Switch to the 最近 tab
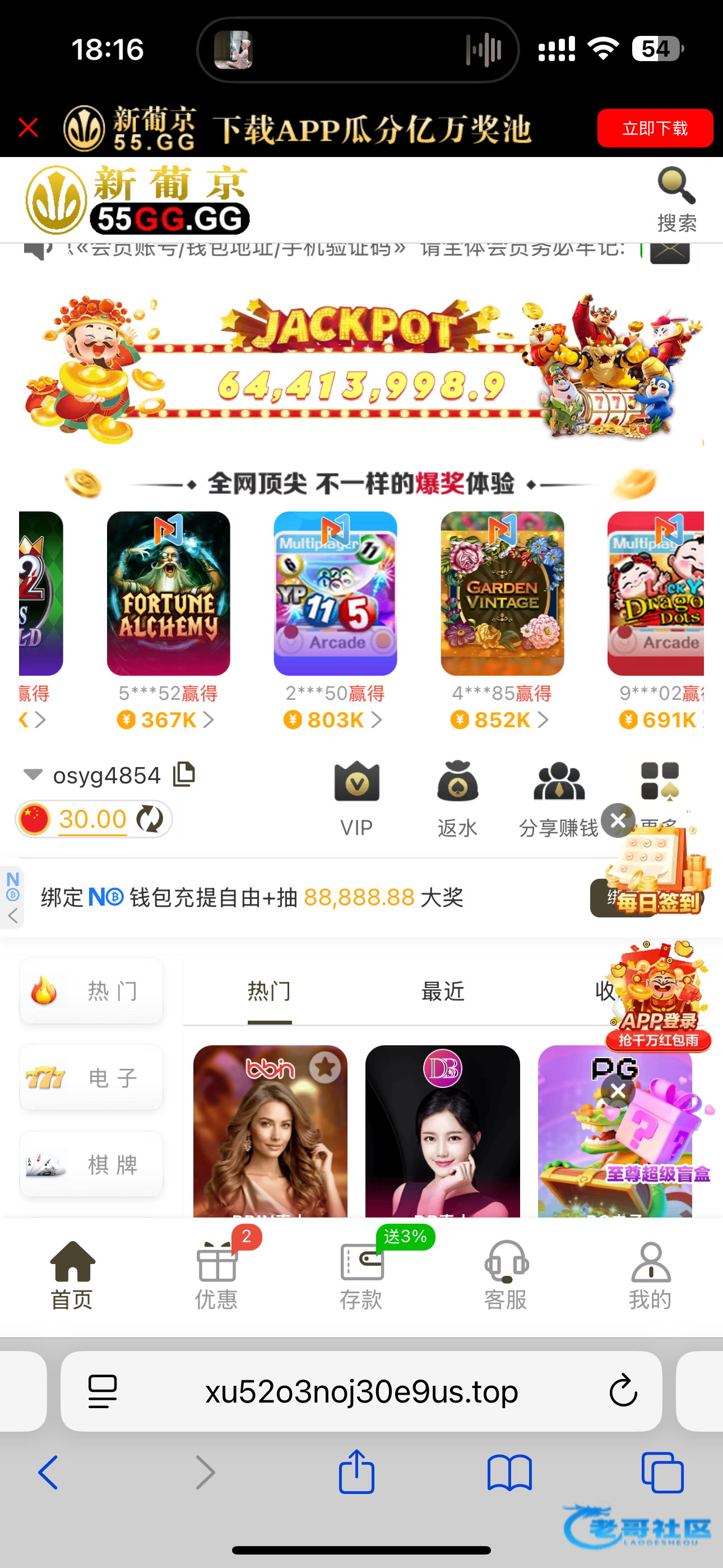The height and width of the screenshot is (1568, 723). tap(442, 991)
